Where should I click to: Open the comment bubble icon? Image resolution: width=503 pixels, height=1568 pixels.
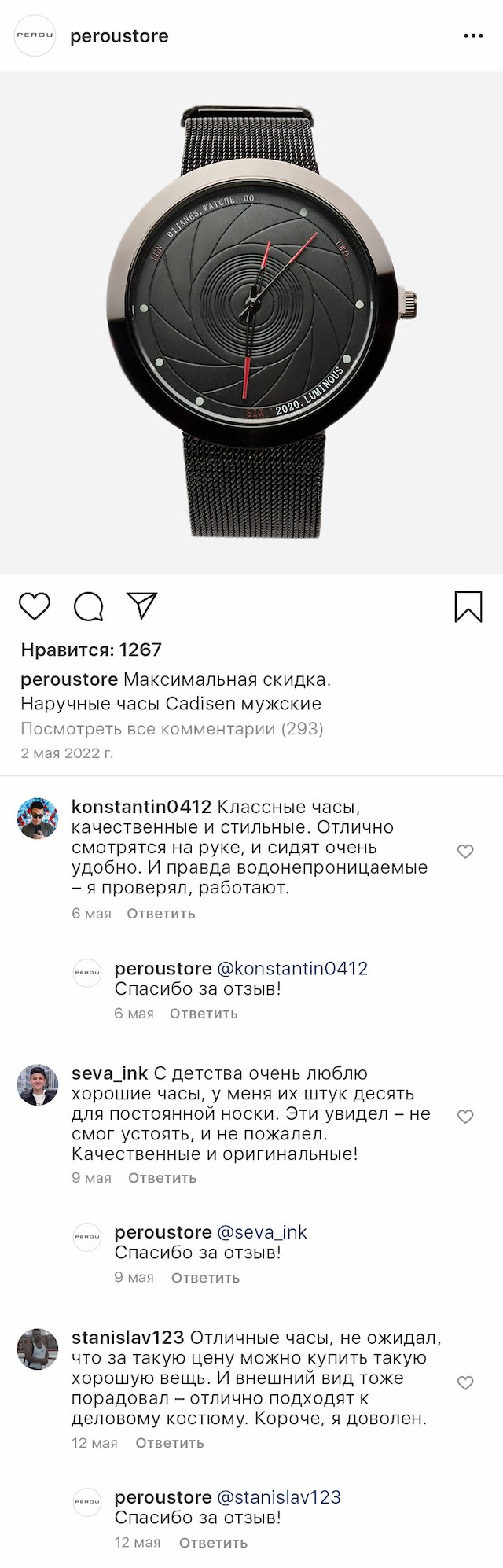[x=89, y=606]
